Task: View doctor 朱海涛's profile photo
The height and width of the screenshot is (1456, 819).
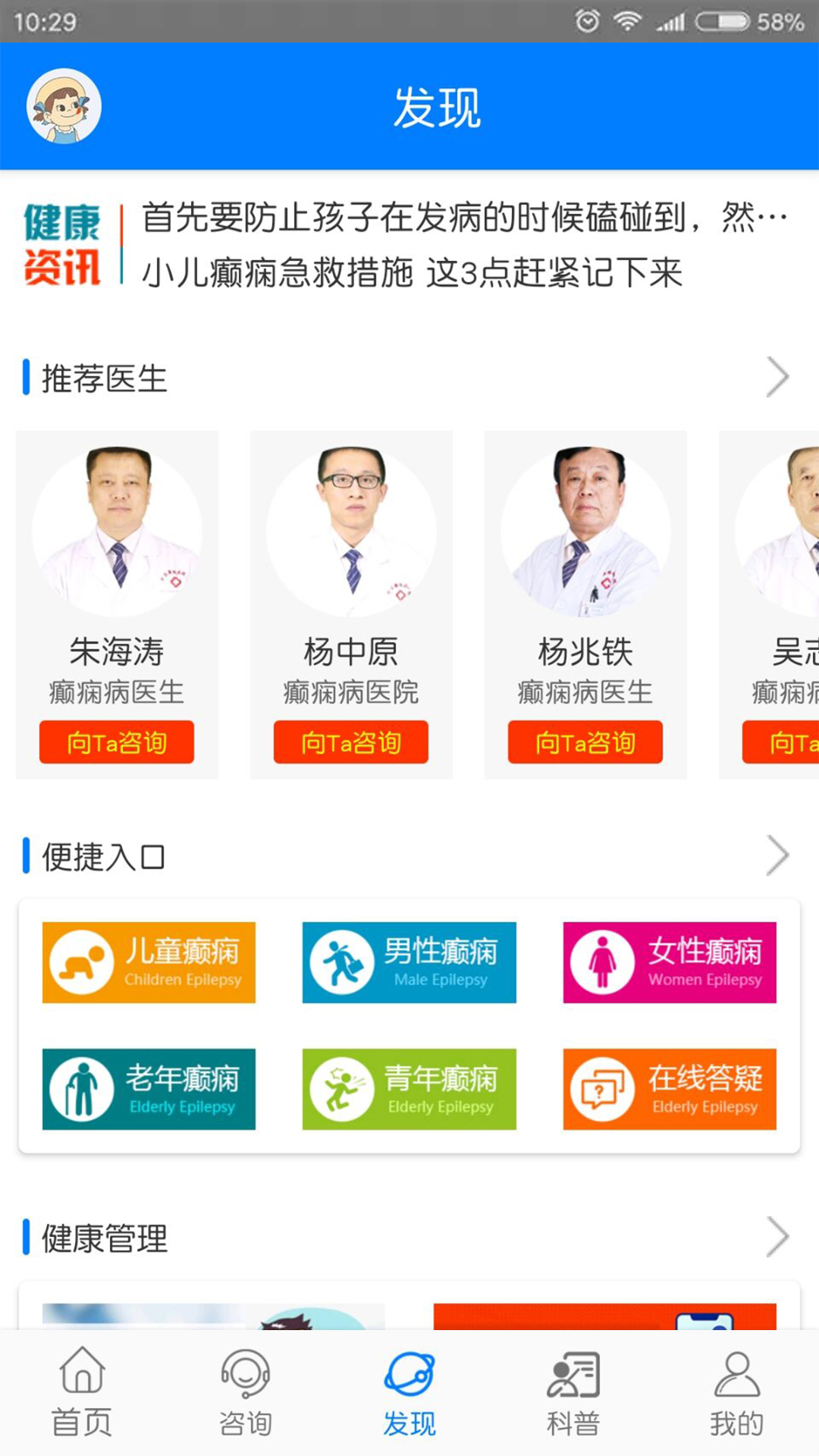Action: click(x=118, y=531)
